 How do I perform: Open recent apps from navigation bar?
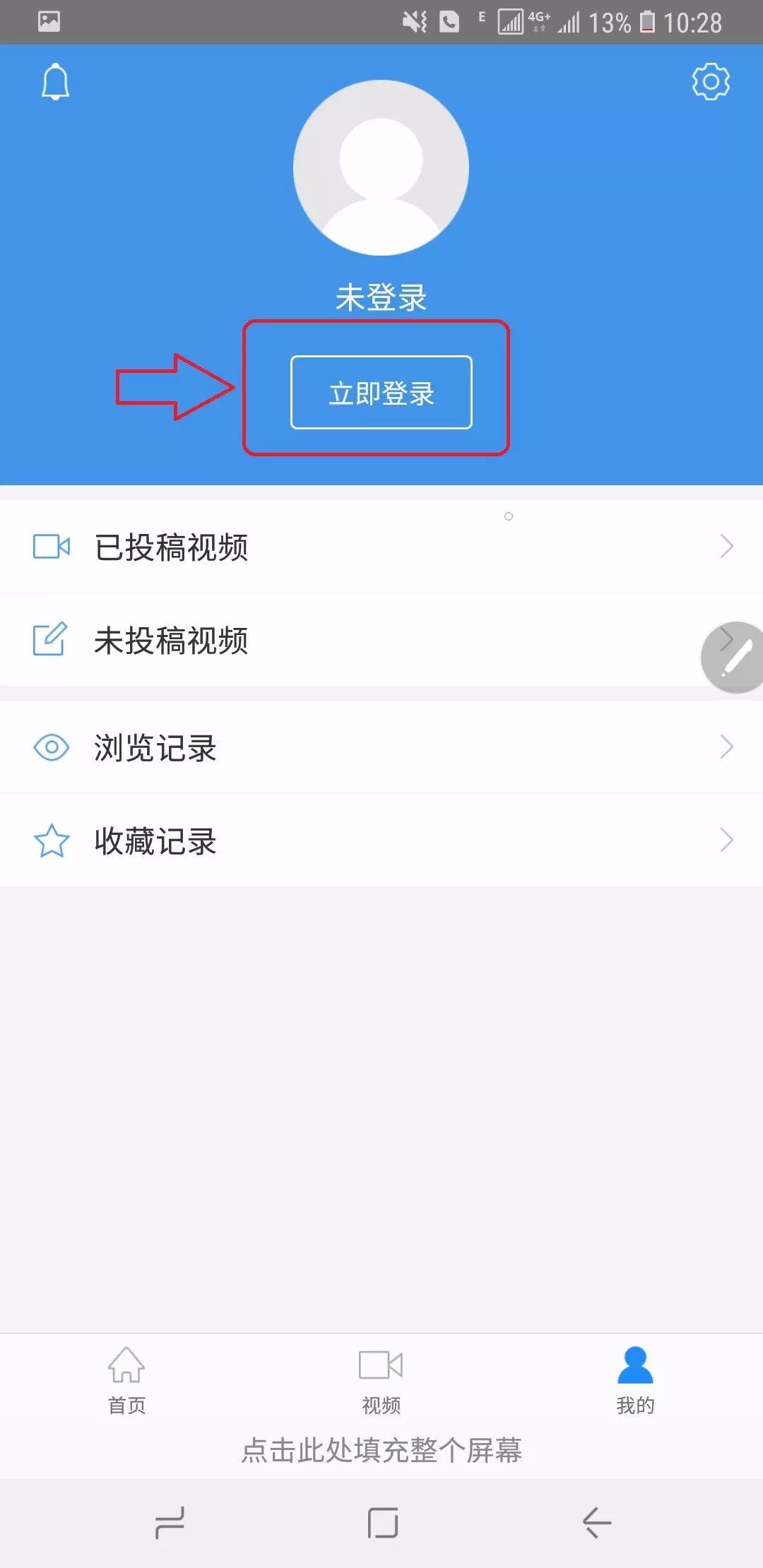tap(170, 1522)
